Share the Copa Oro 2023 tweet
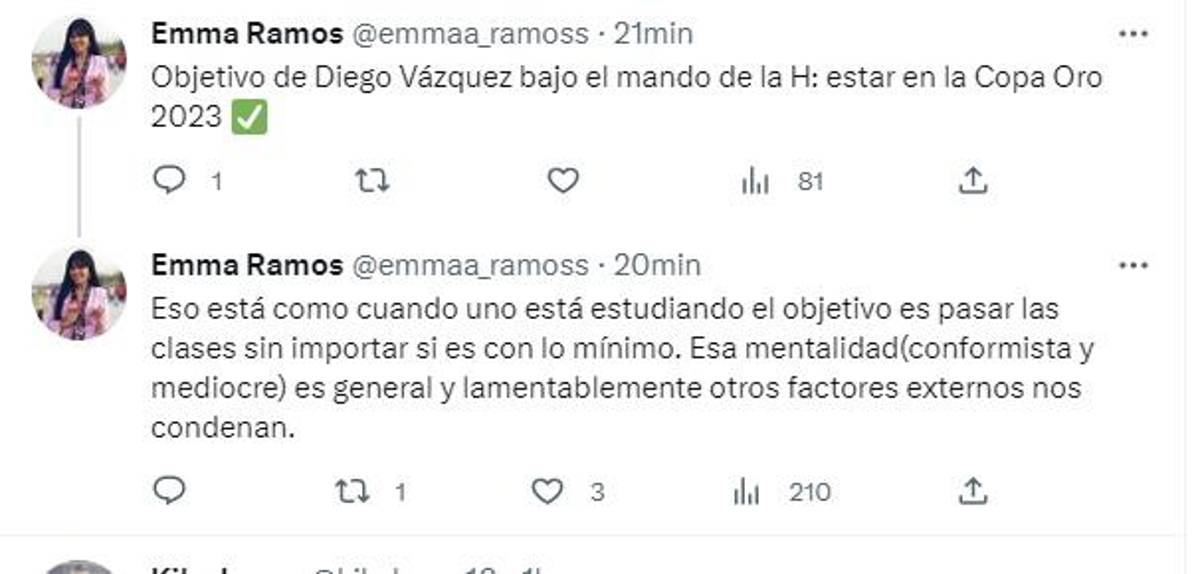The image size is (1200, 574). (973, 181)
